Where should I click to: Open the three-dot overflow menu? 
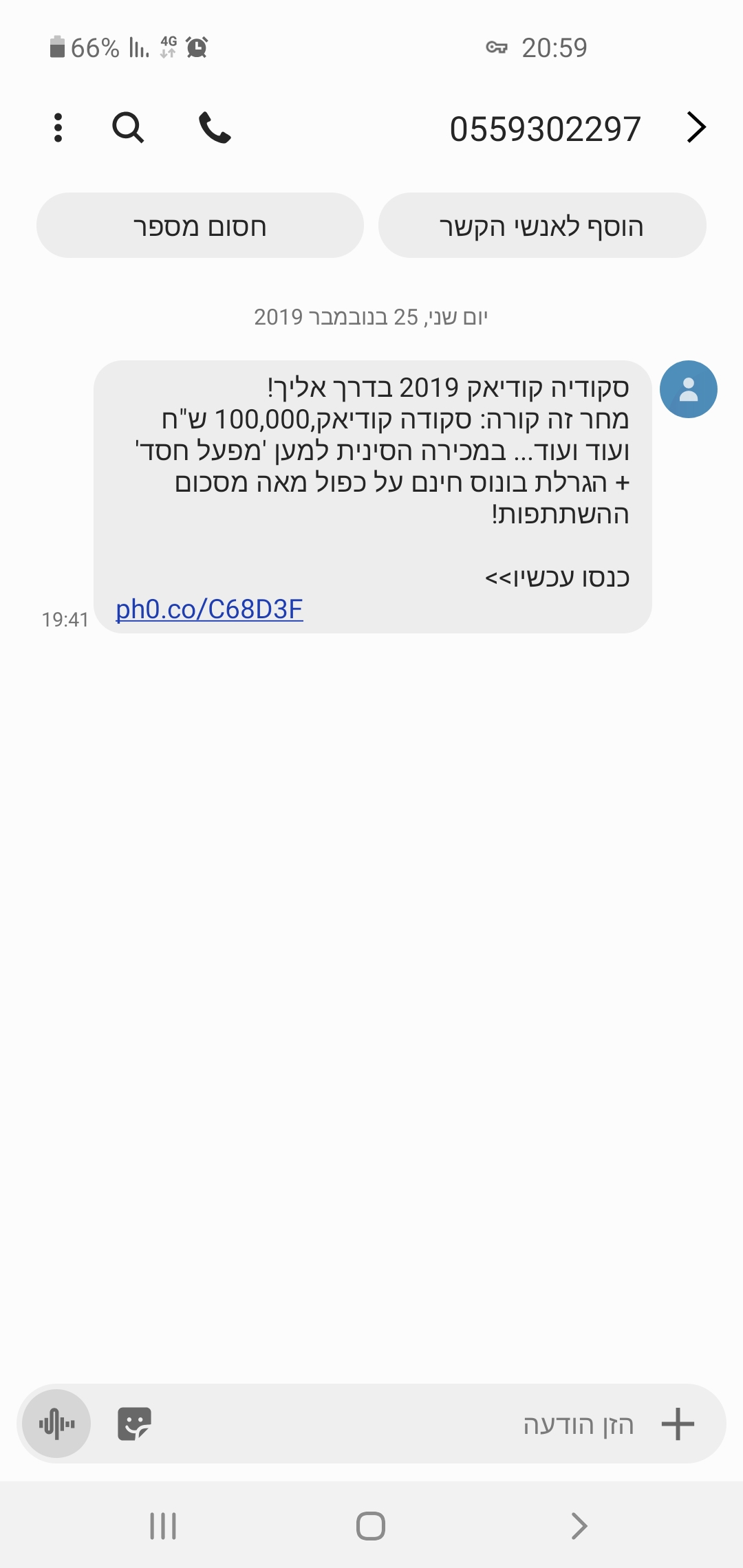coord(58,128)
